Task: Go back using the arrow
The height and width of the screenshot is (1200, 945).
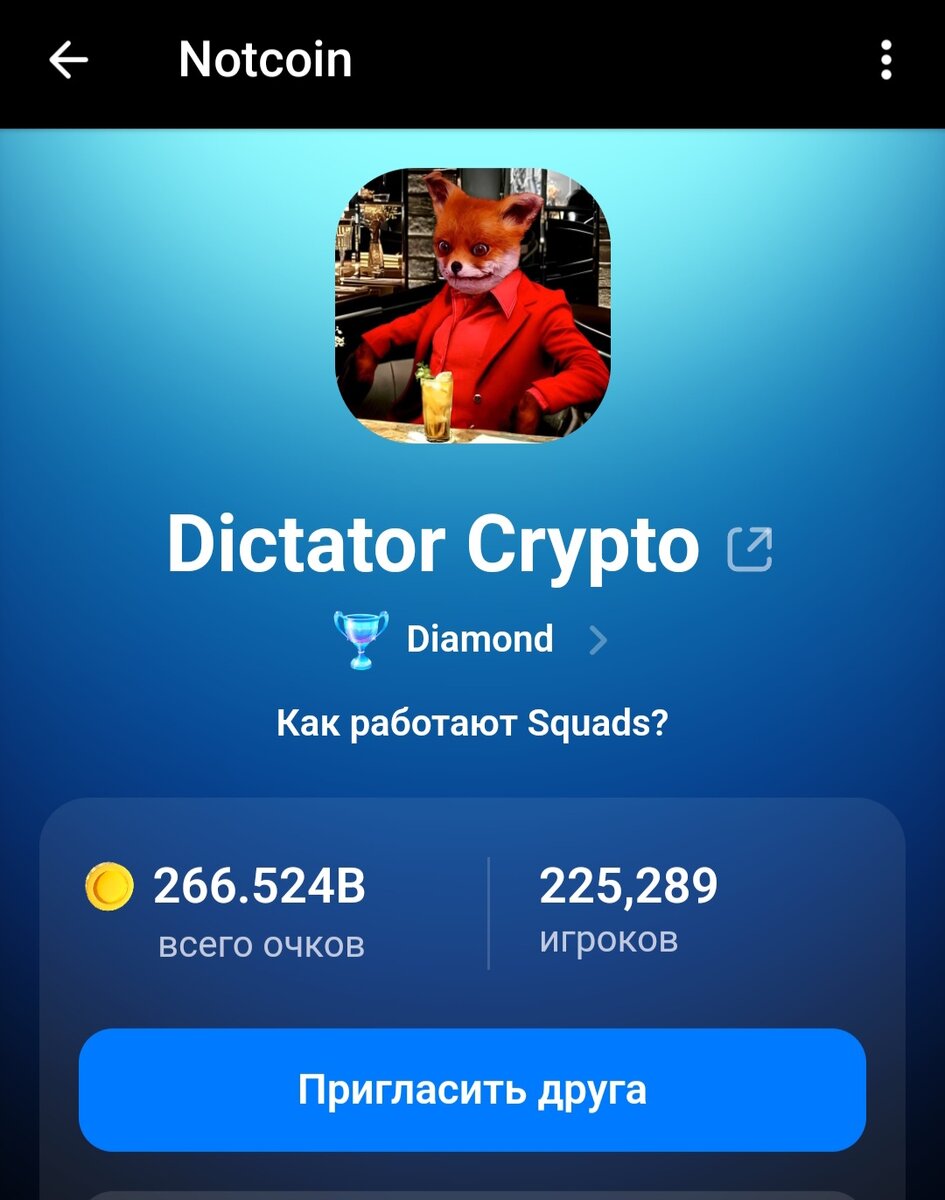Action: coord(68,61)
